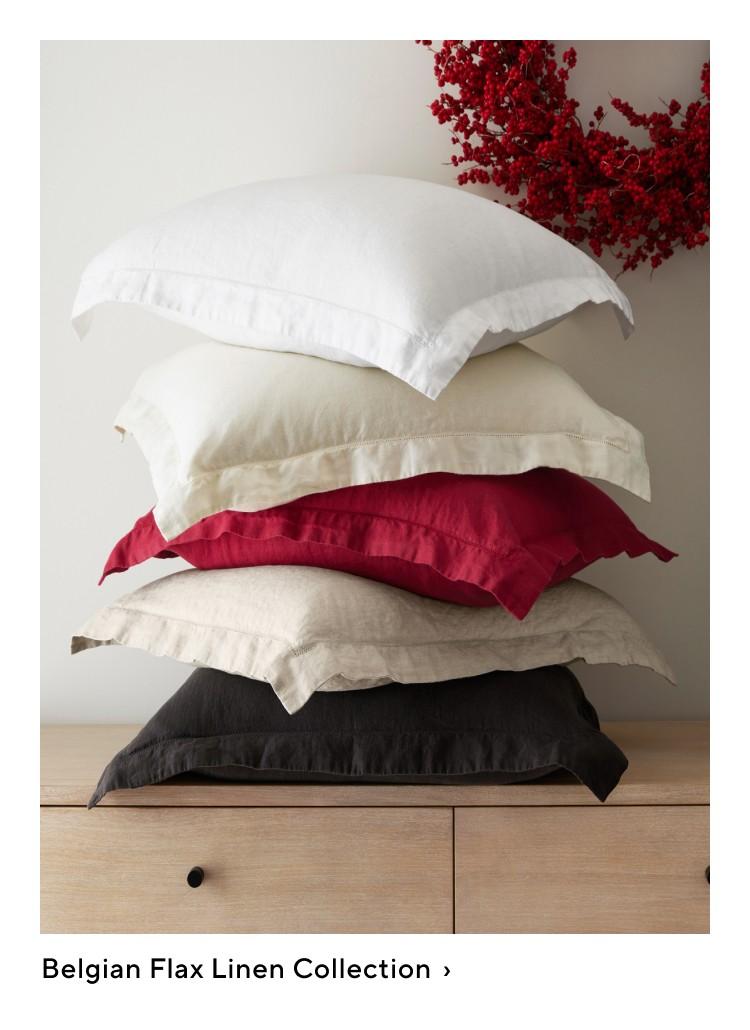Open the Belgian Flax Linen Collection link

point(245,968)
